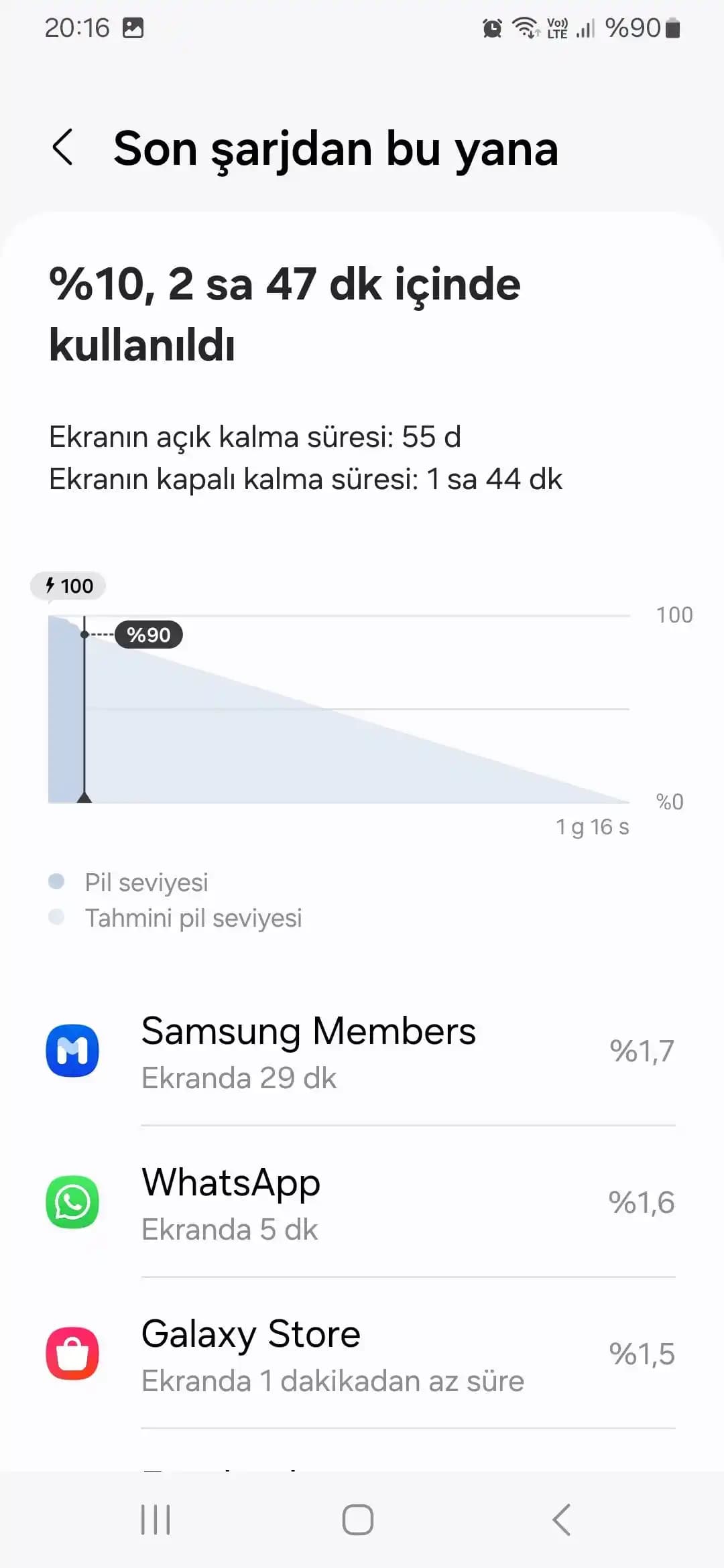Open the Recents navigation button
The height and width of the screenshot is (1568, 724).
pyautogui.click(x=156, y=1520)
